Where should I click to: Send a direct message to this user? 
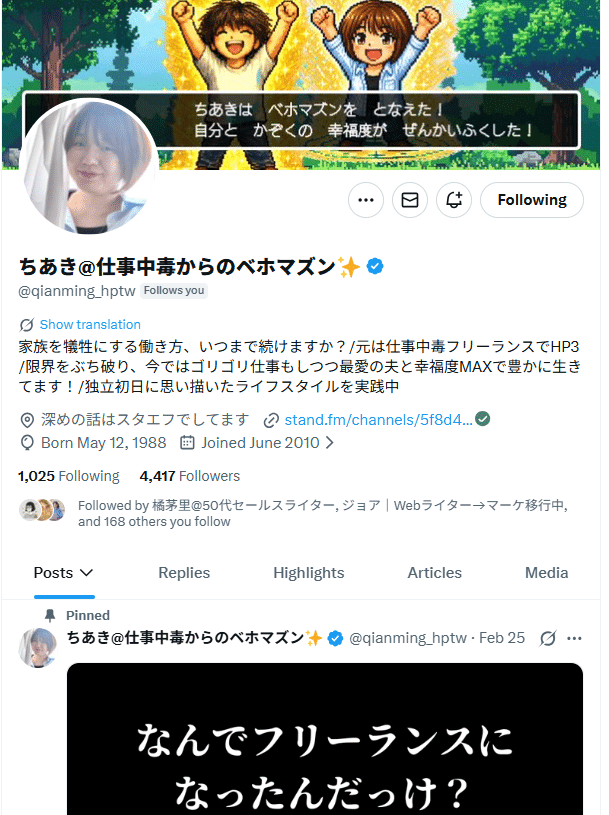coord(409,200)
